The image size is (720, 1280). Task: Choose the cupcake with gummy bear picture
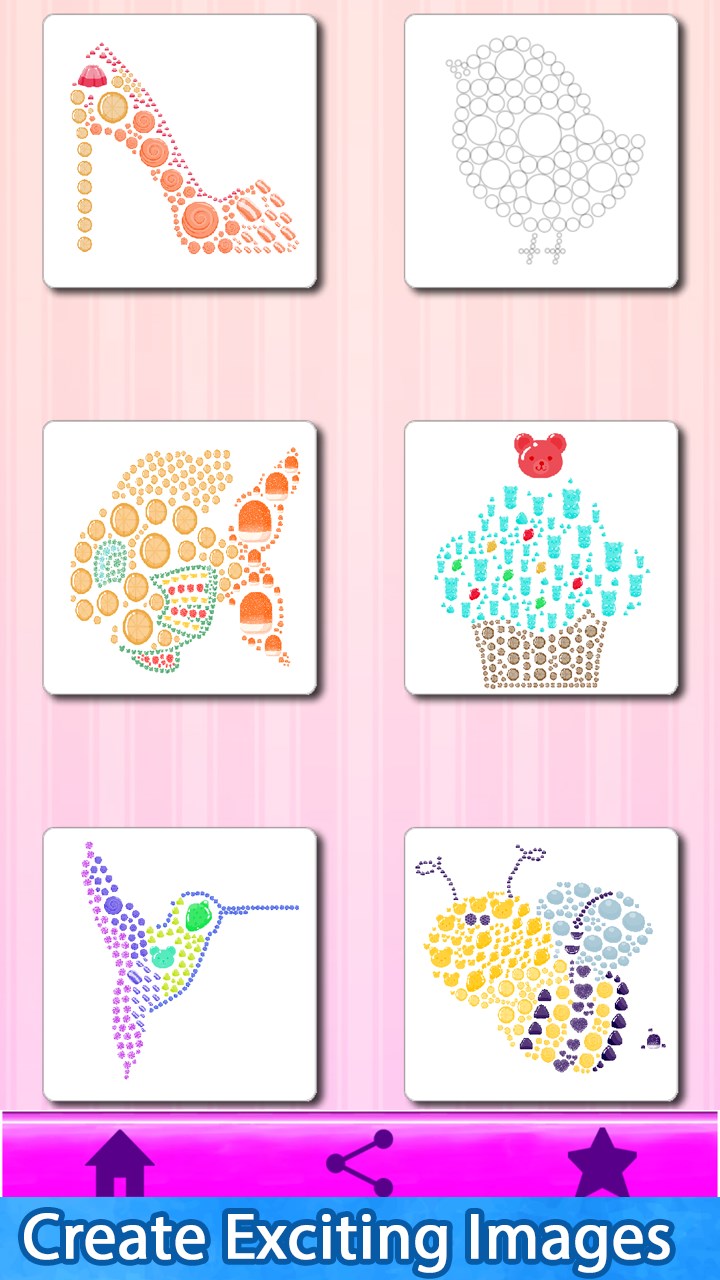(x=541, y=557)
